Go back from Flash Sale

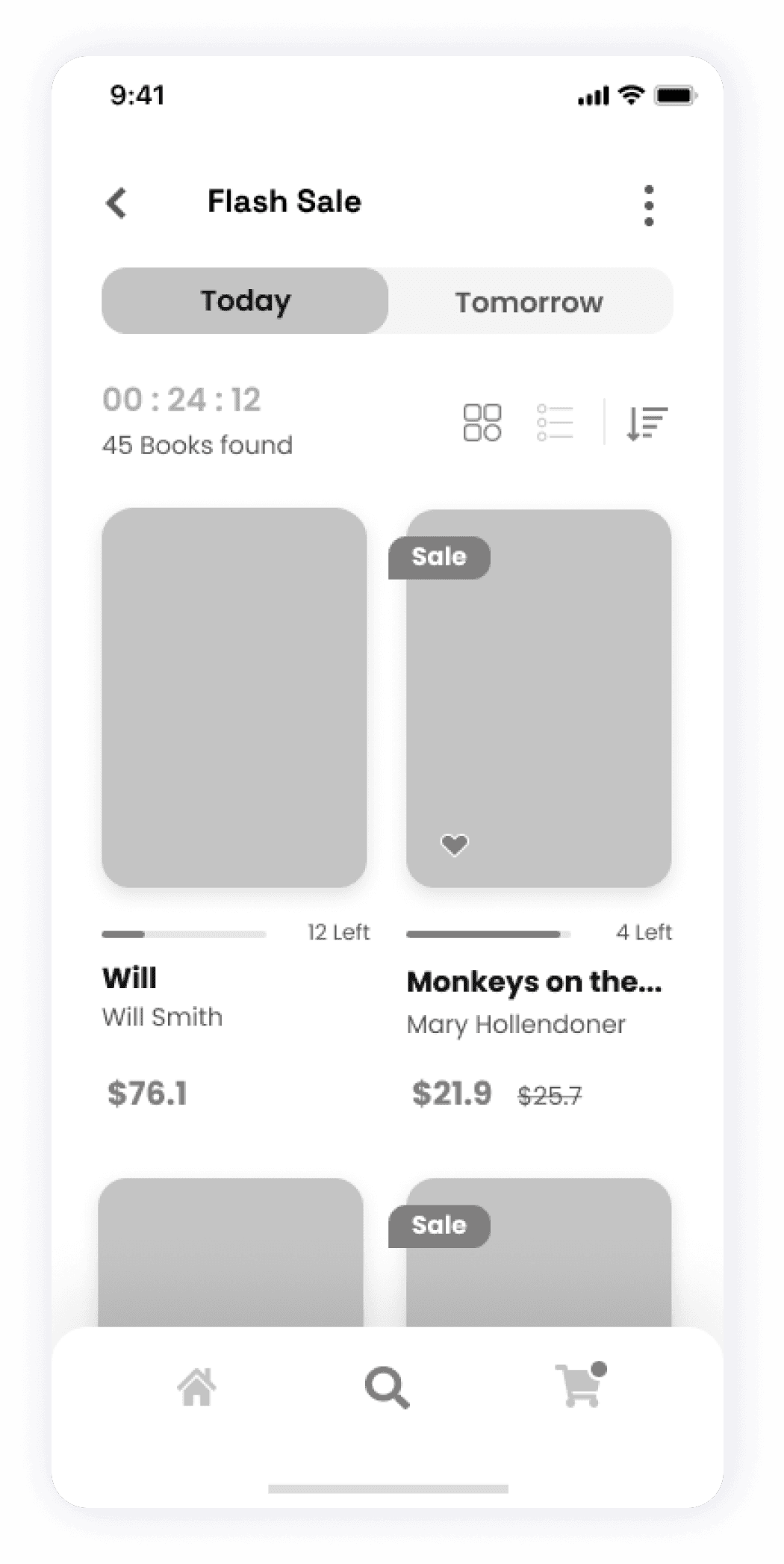click(117, 202)
